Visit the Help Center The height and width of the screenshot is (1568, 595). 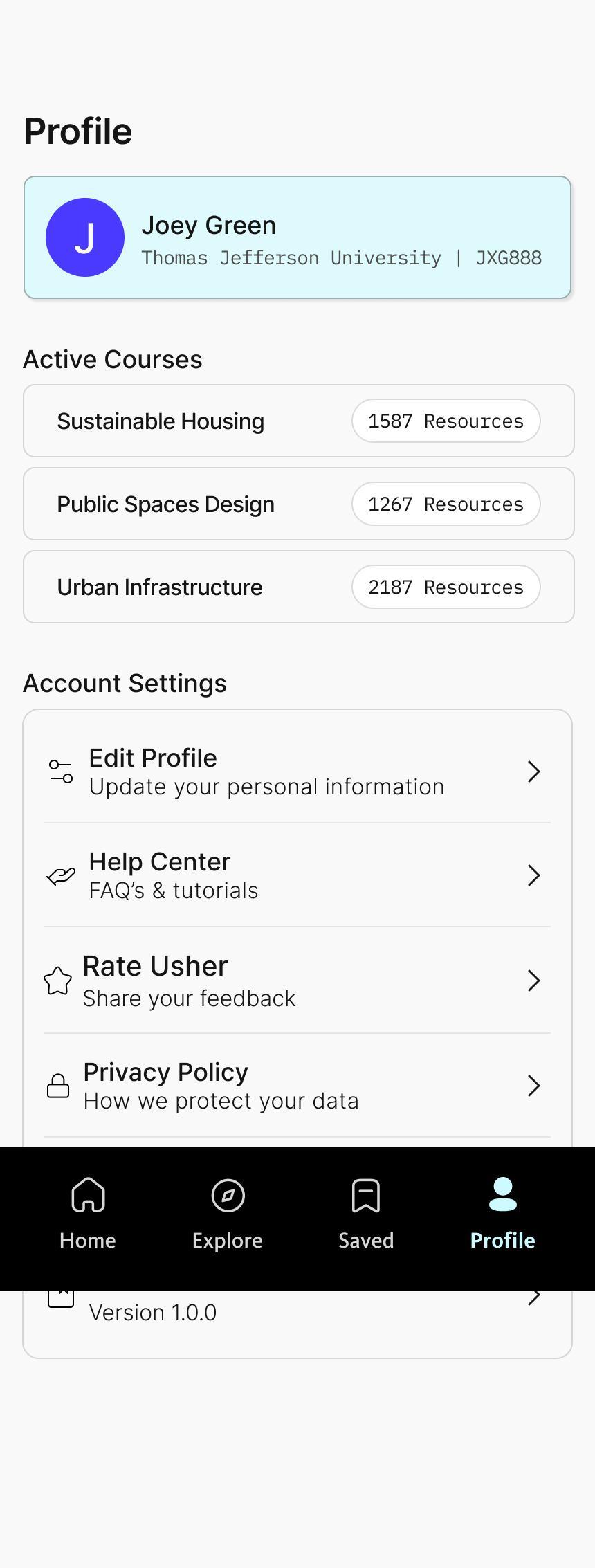click(297, 875)
